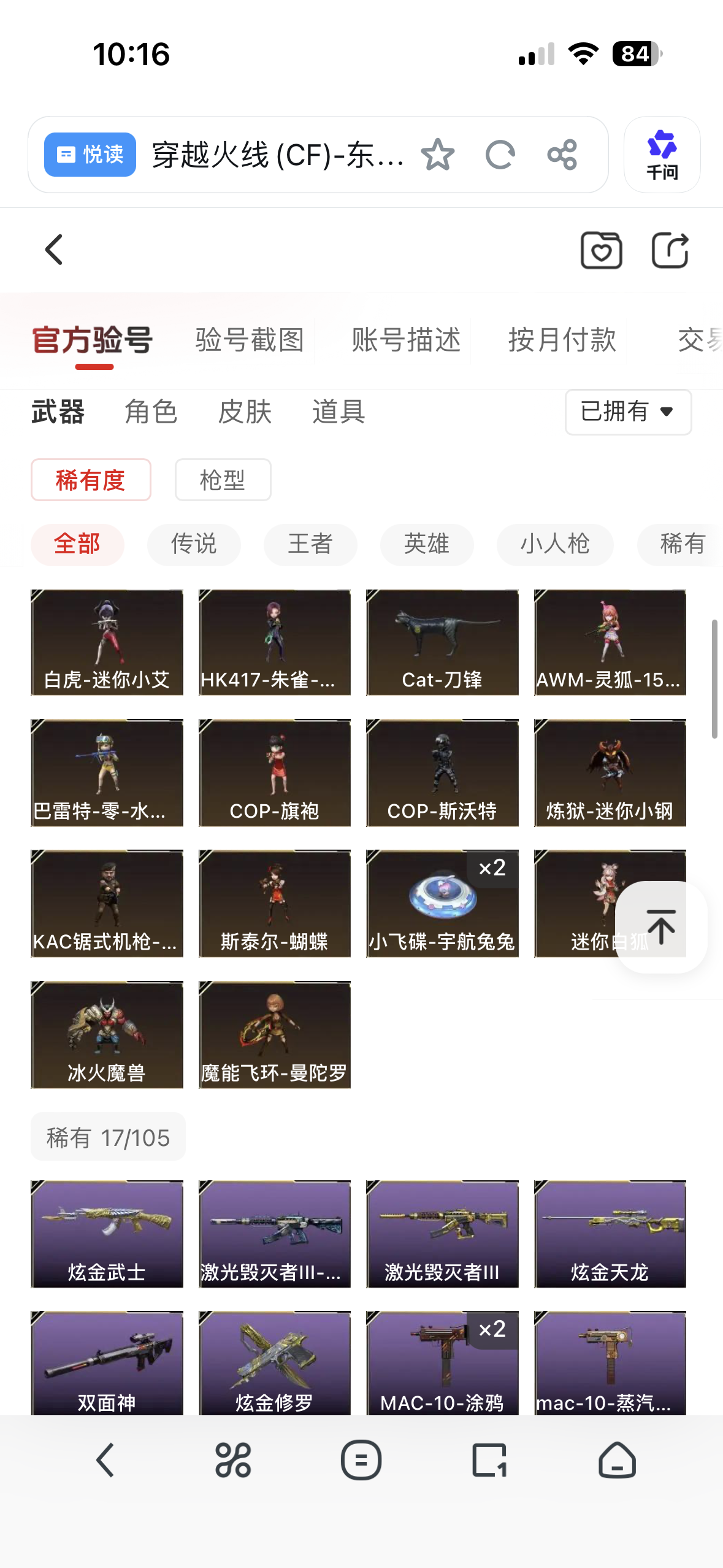Open the 千问 assistant
Image resolution: width=723 pixels, height=1568 pixels.
pos(662,155)
